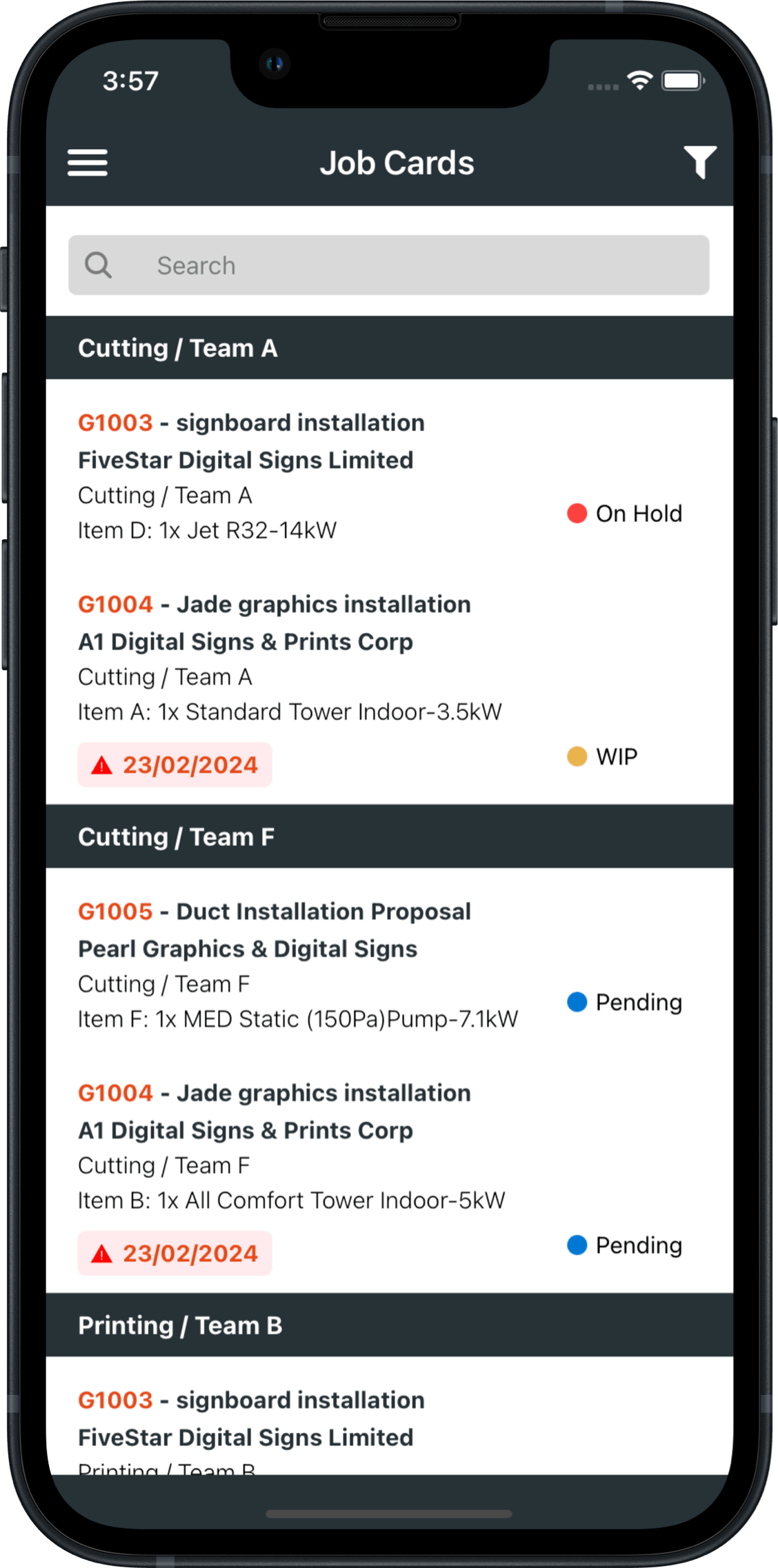Open the filter icon on Job Cards
This screenshot has width=778, height=1568.
[701, 163]
